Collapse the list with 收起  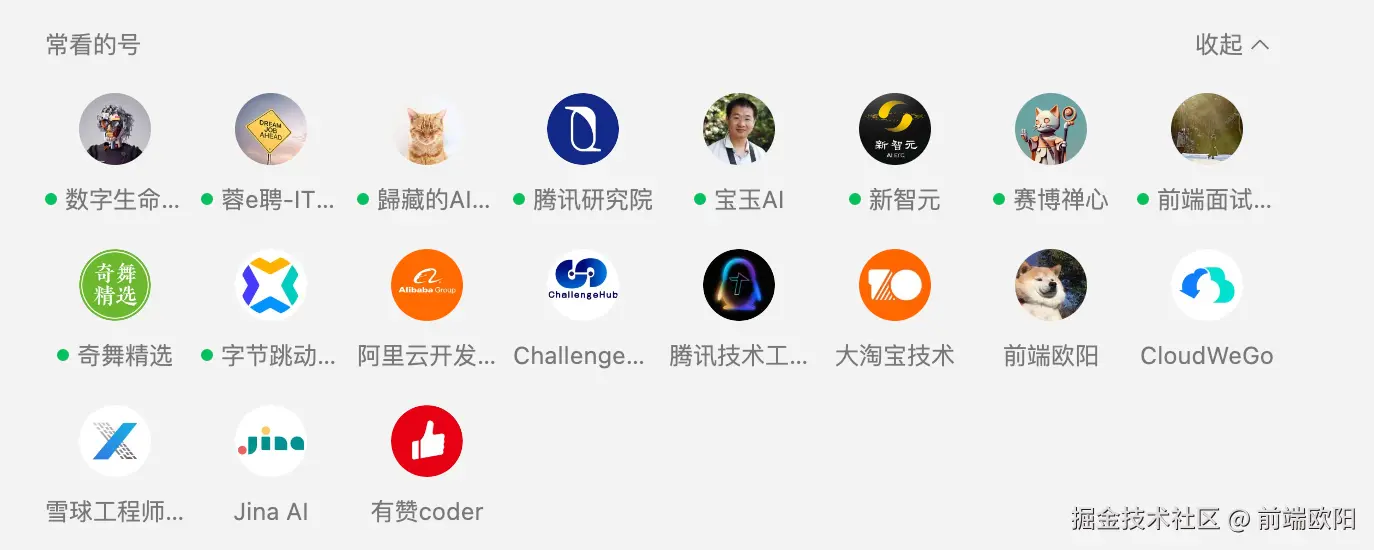click(x=1232, y=45)
